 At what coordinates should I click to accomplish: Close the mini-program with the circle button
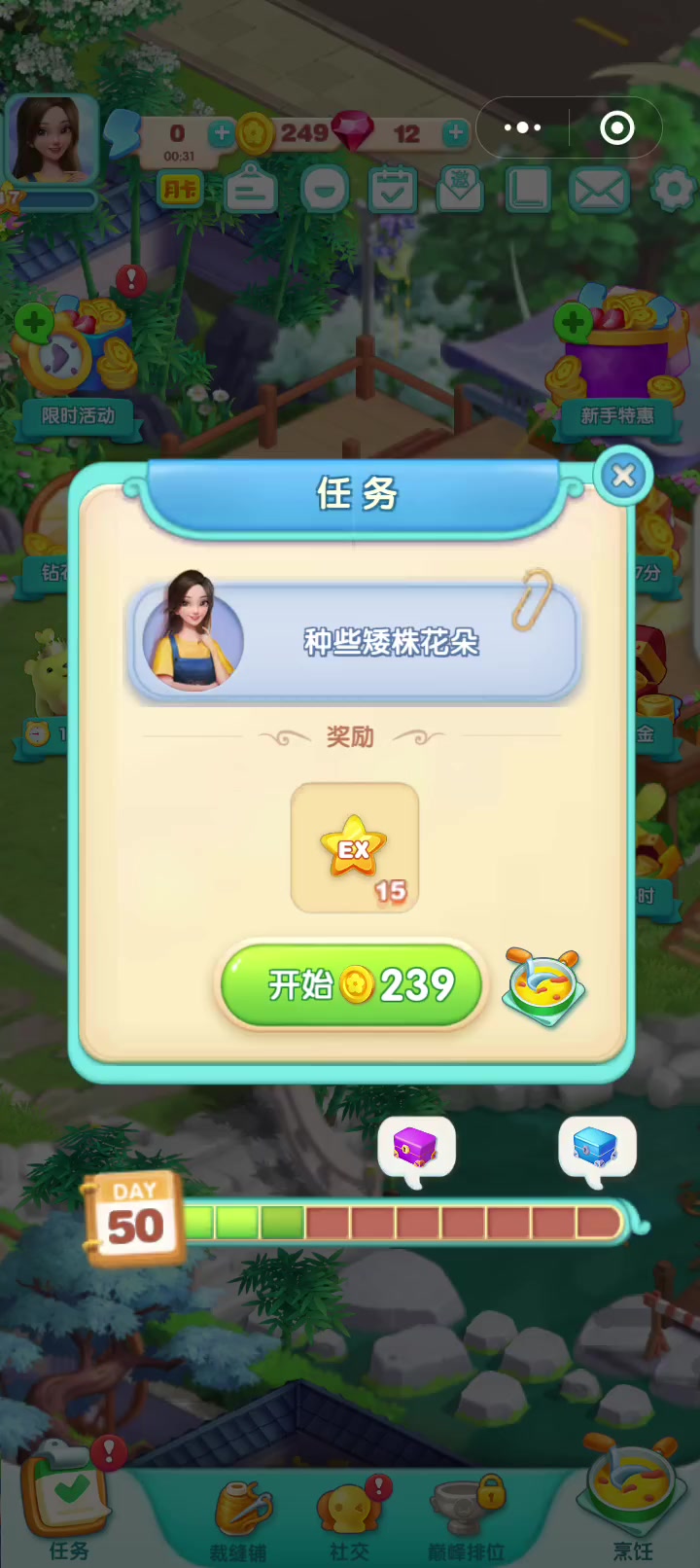617,127
